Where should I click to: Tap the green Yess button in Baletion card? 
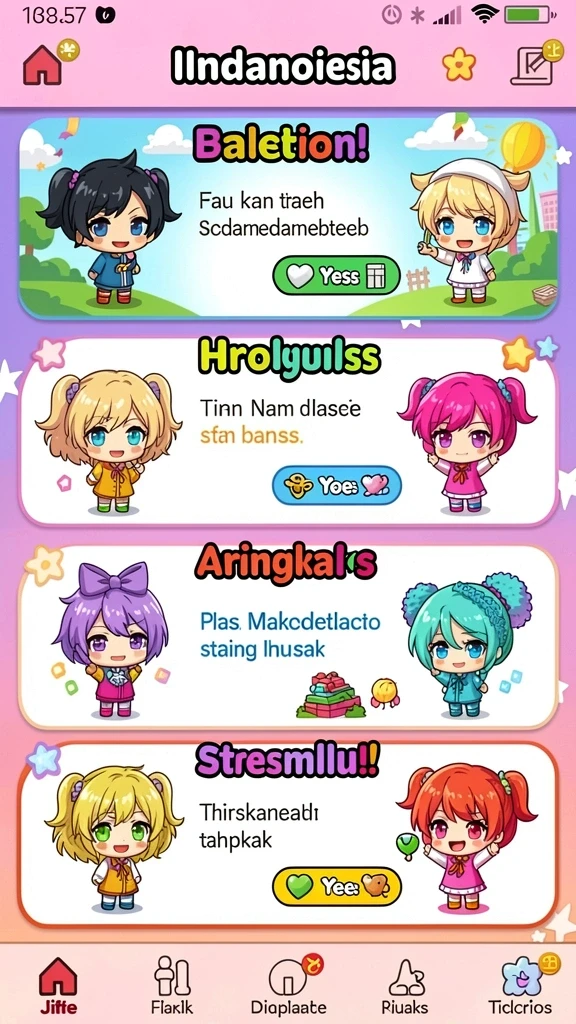pos(336,277)
